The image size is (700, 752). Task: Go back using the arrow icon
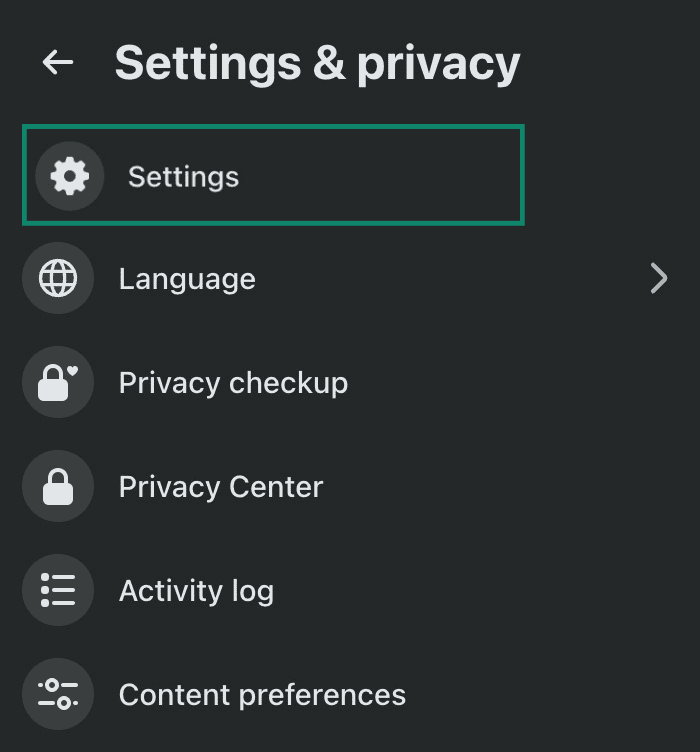point(58,62)
